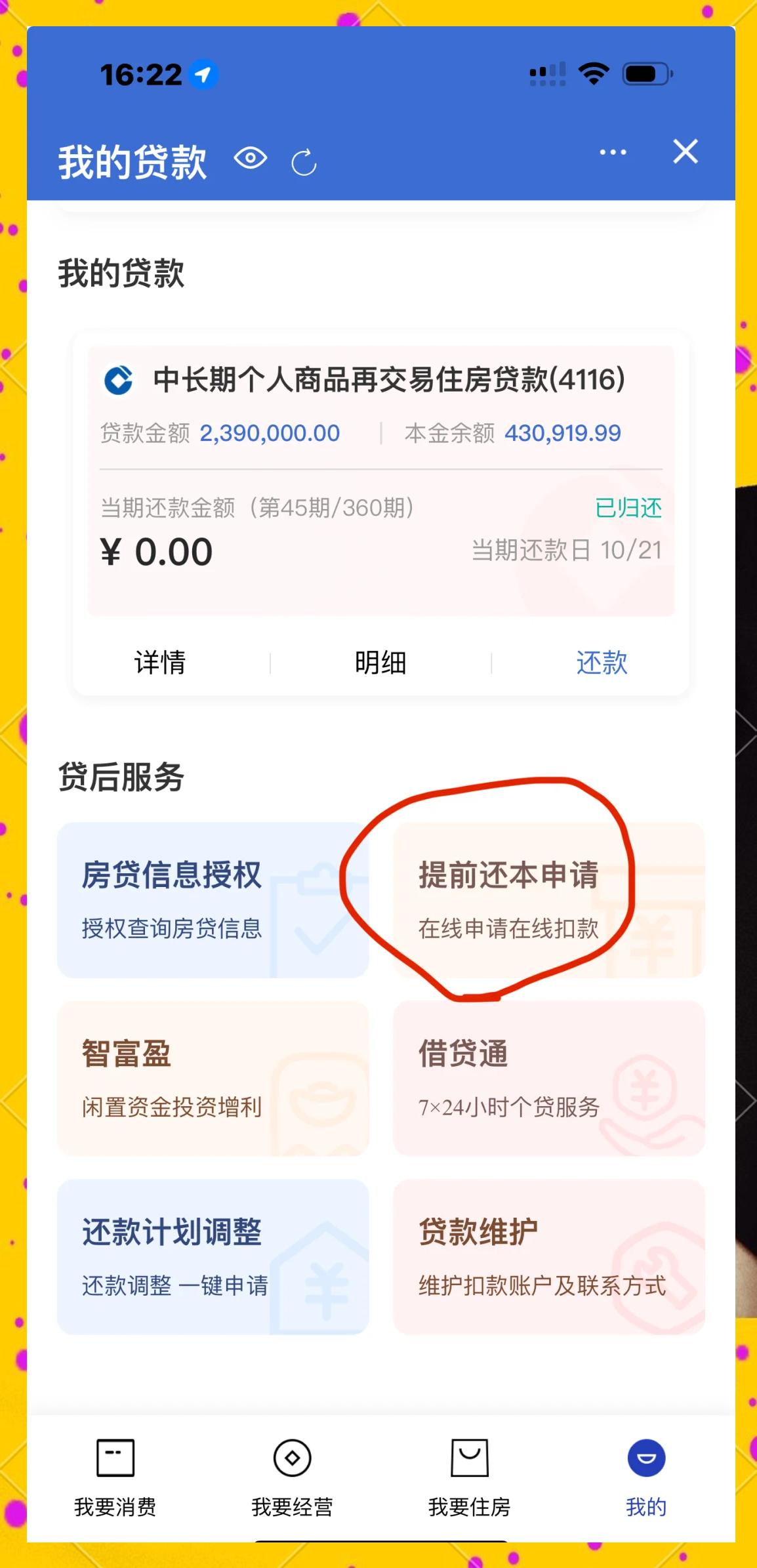Refresh the loan page

pyautogui.click(x=304, y=163)
